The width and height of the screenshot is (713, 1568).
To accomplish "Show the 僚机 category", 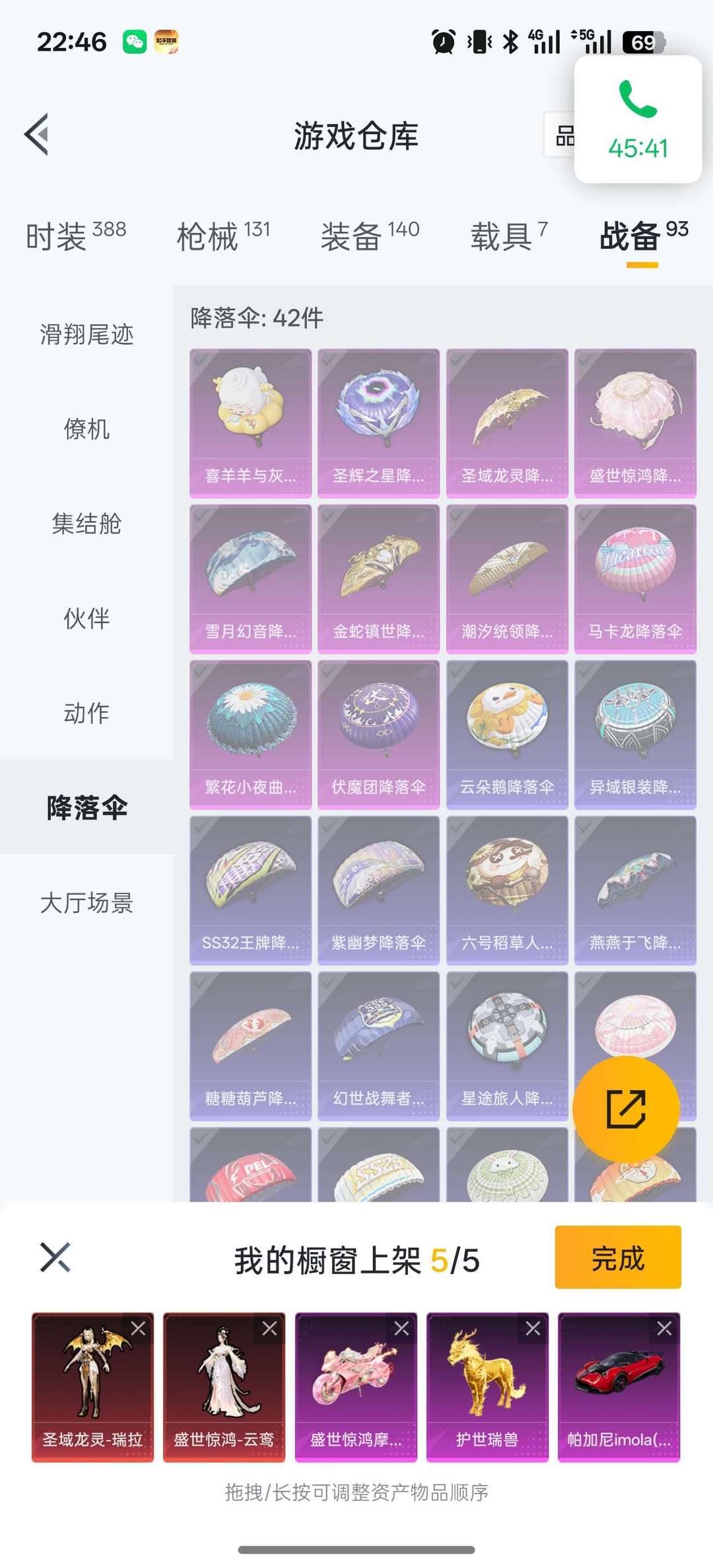I will (x=86, y=429).
